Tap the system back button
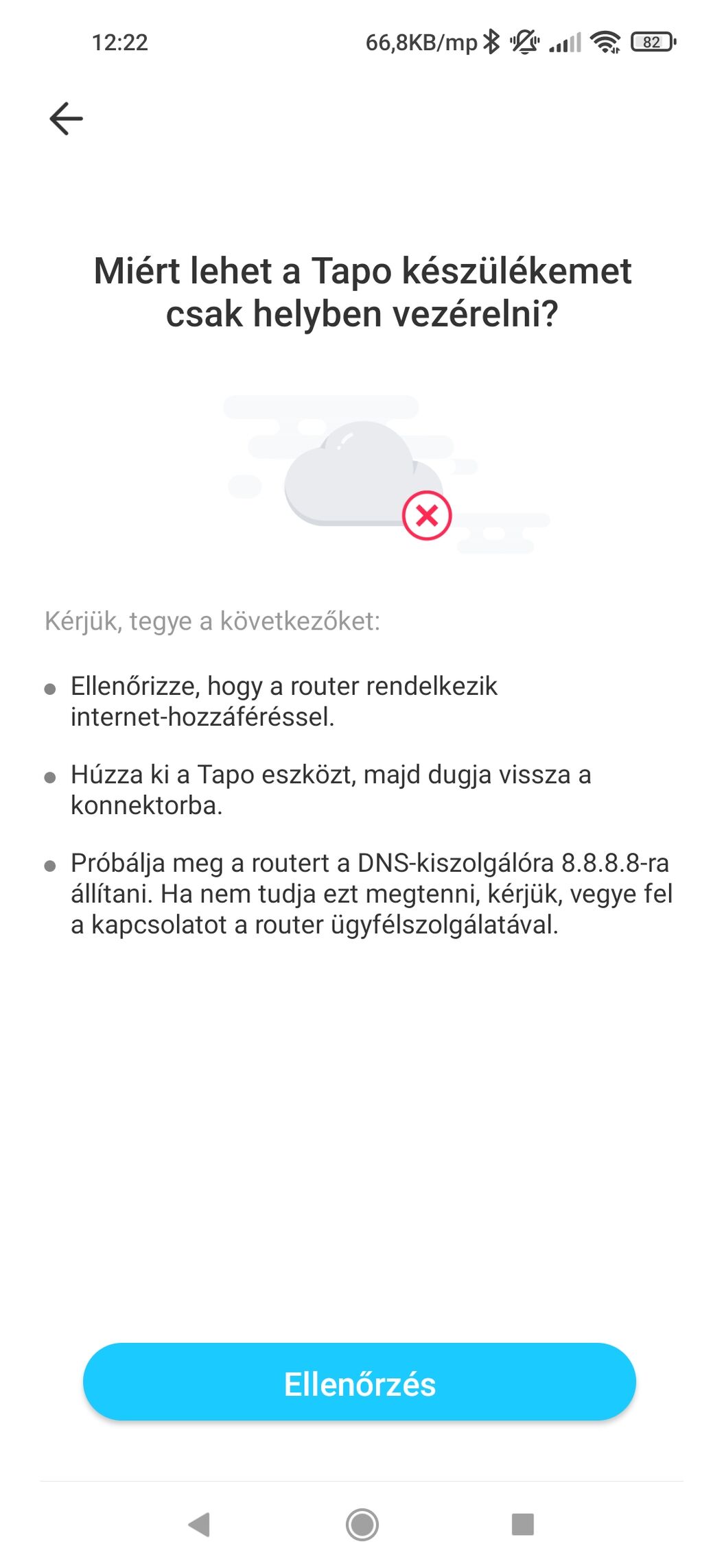Screen dimensions: 724x1568 199,1525
